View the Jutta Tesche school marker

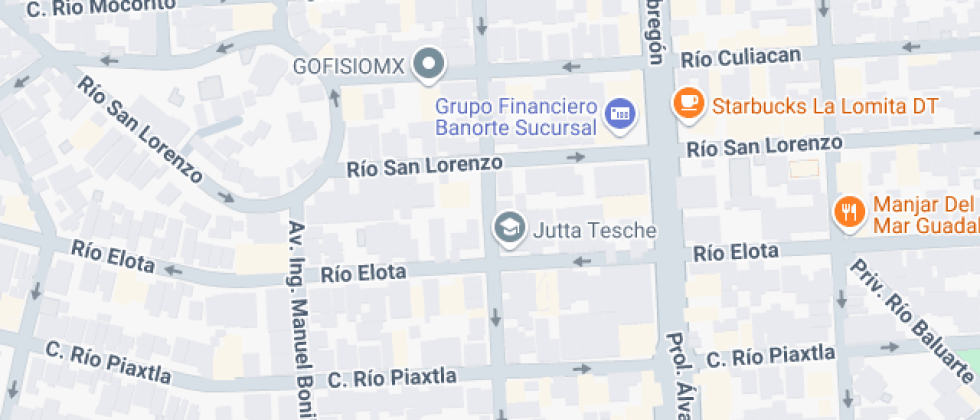(510, 230)
